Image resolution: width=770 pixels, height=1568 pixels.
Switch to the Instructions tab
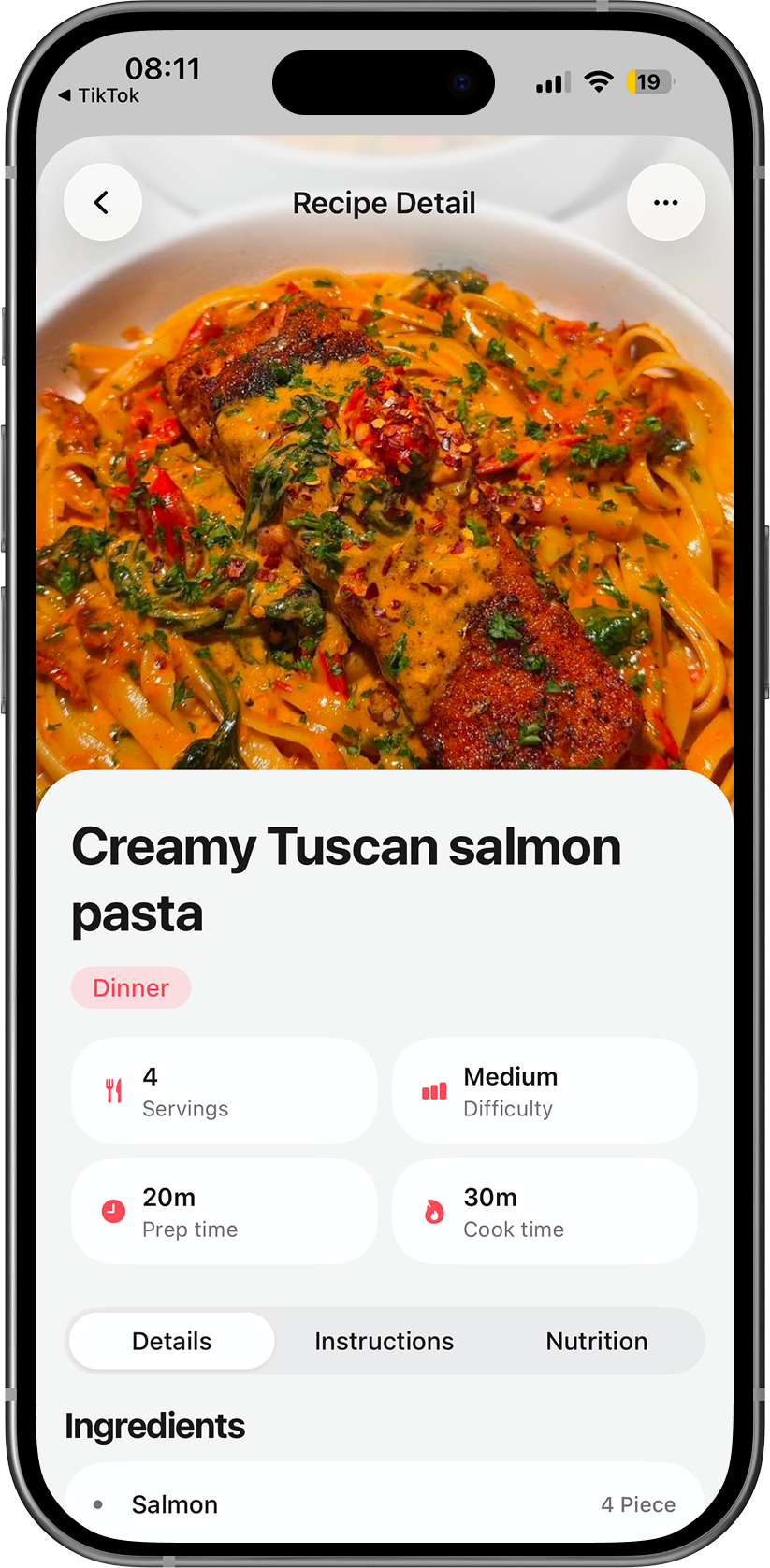pos(384,1341)
